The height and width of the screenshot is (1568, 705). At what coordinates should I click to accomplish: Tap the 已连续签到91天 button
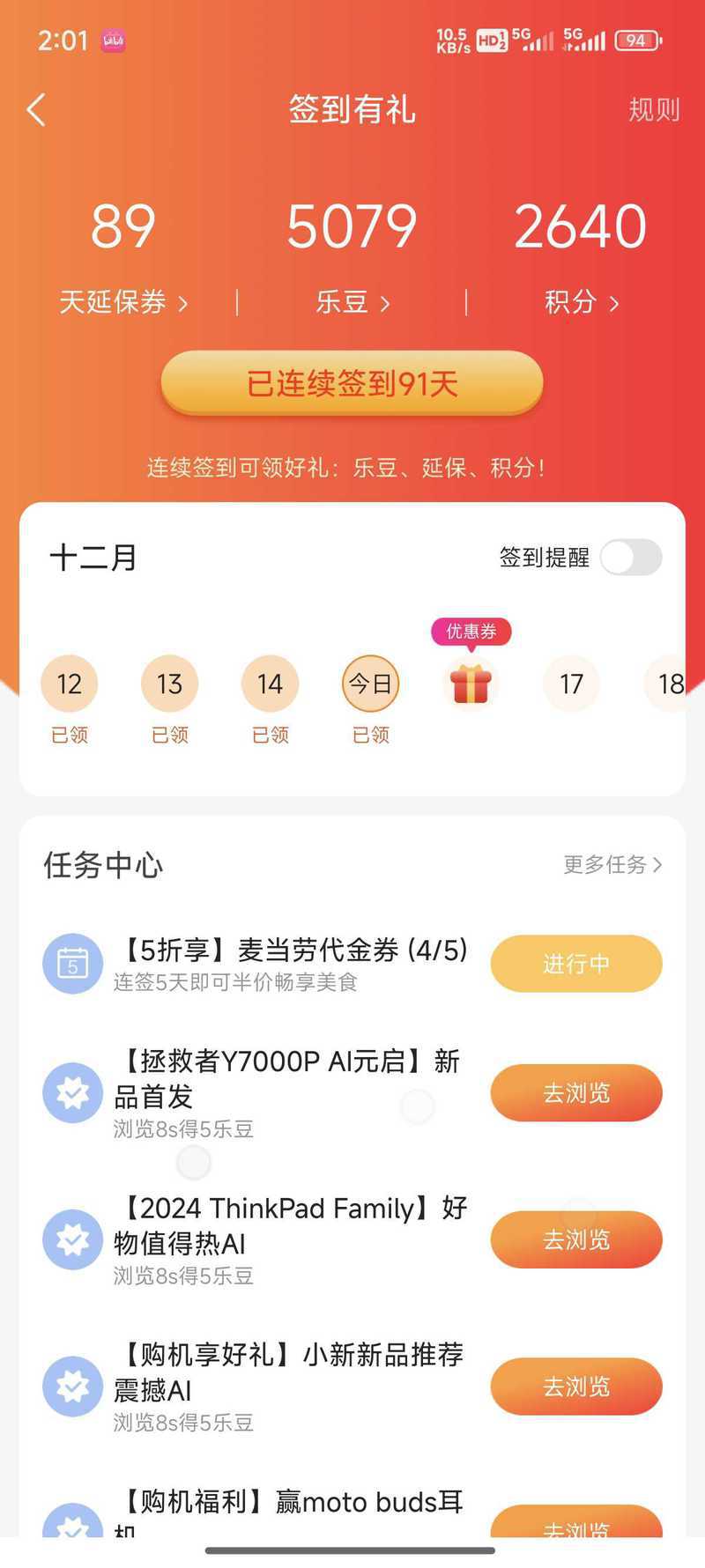(352, 383)
